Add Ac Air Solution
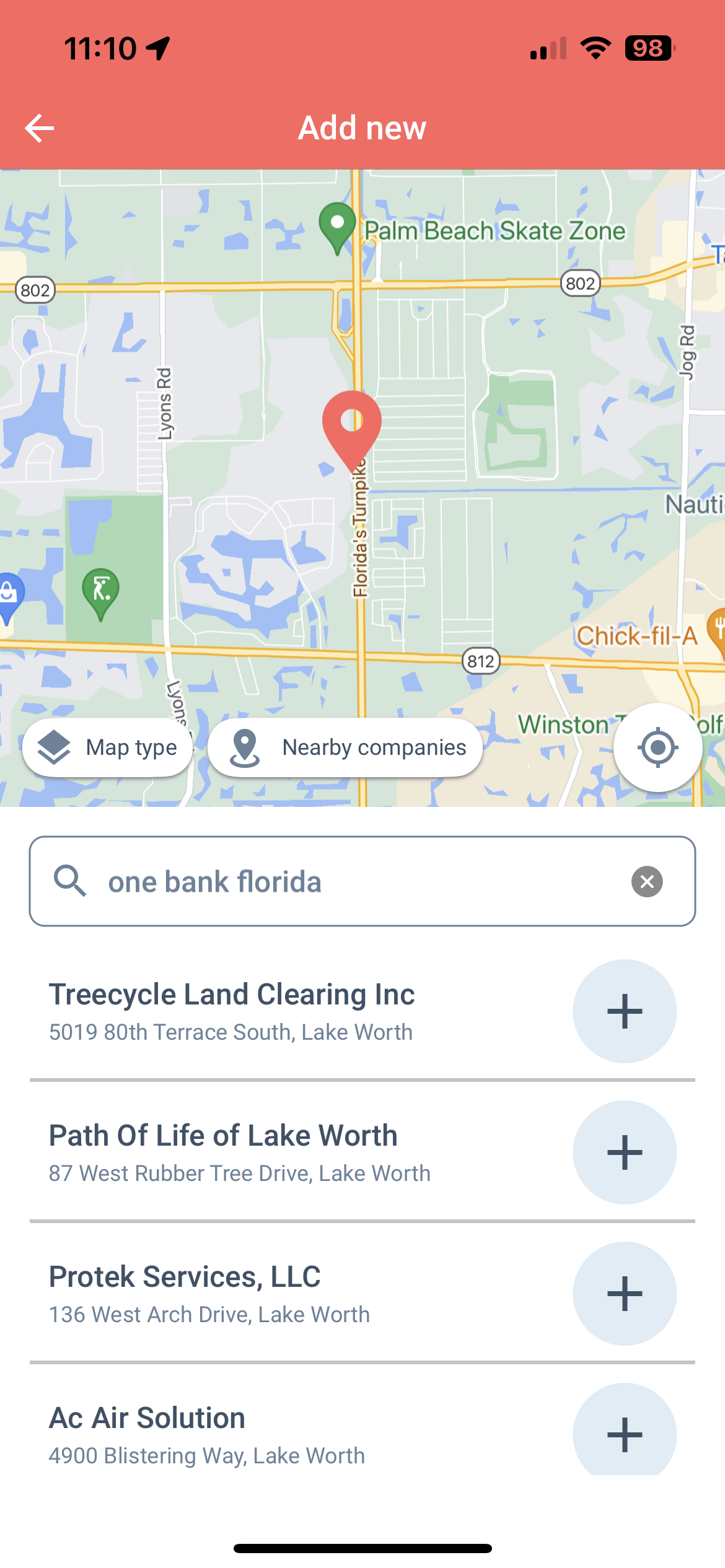Viewport: 725px width, 1568px height. coord(625,1431)
